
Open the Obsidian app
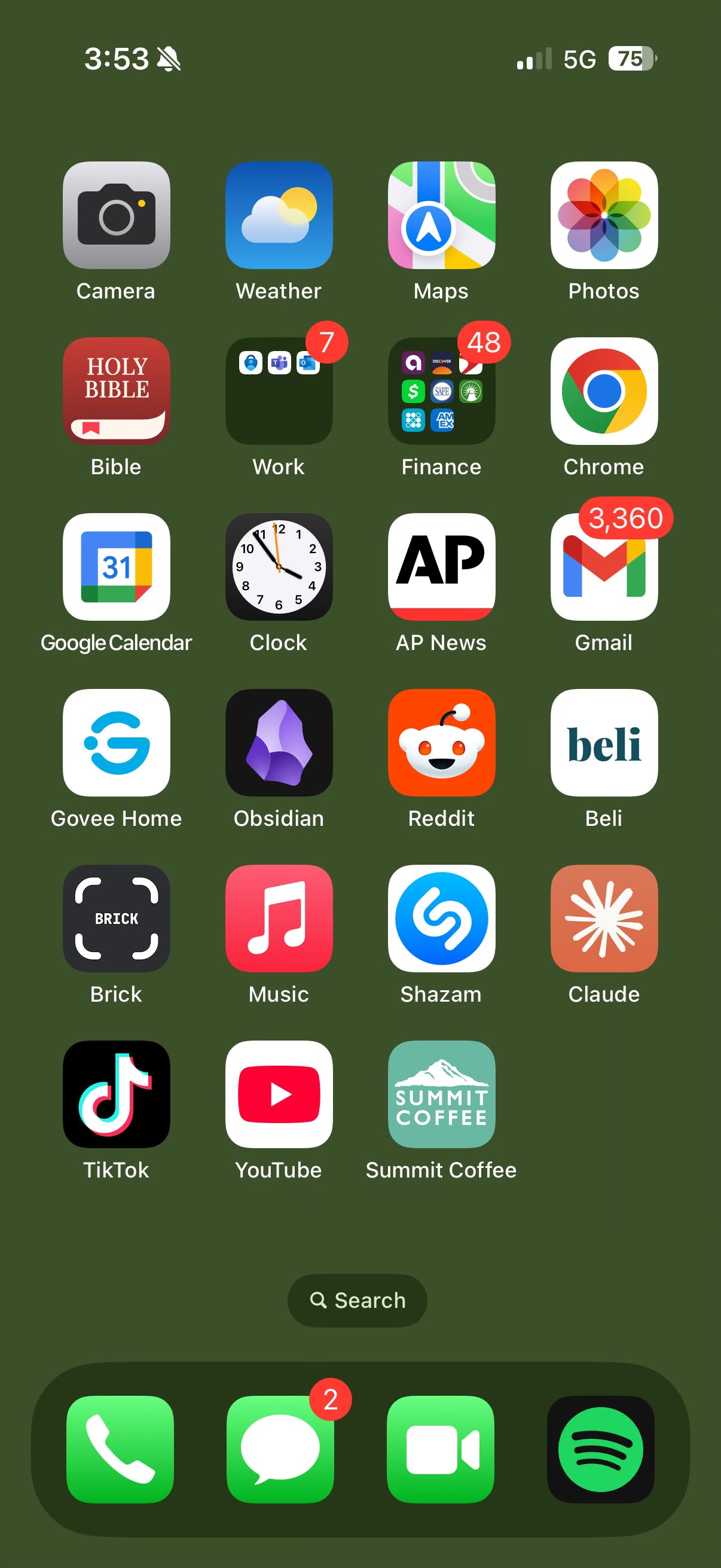point(279,743)
